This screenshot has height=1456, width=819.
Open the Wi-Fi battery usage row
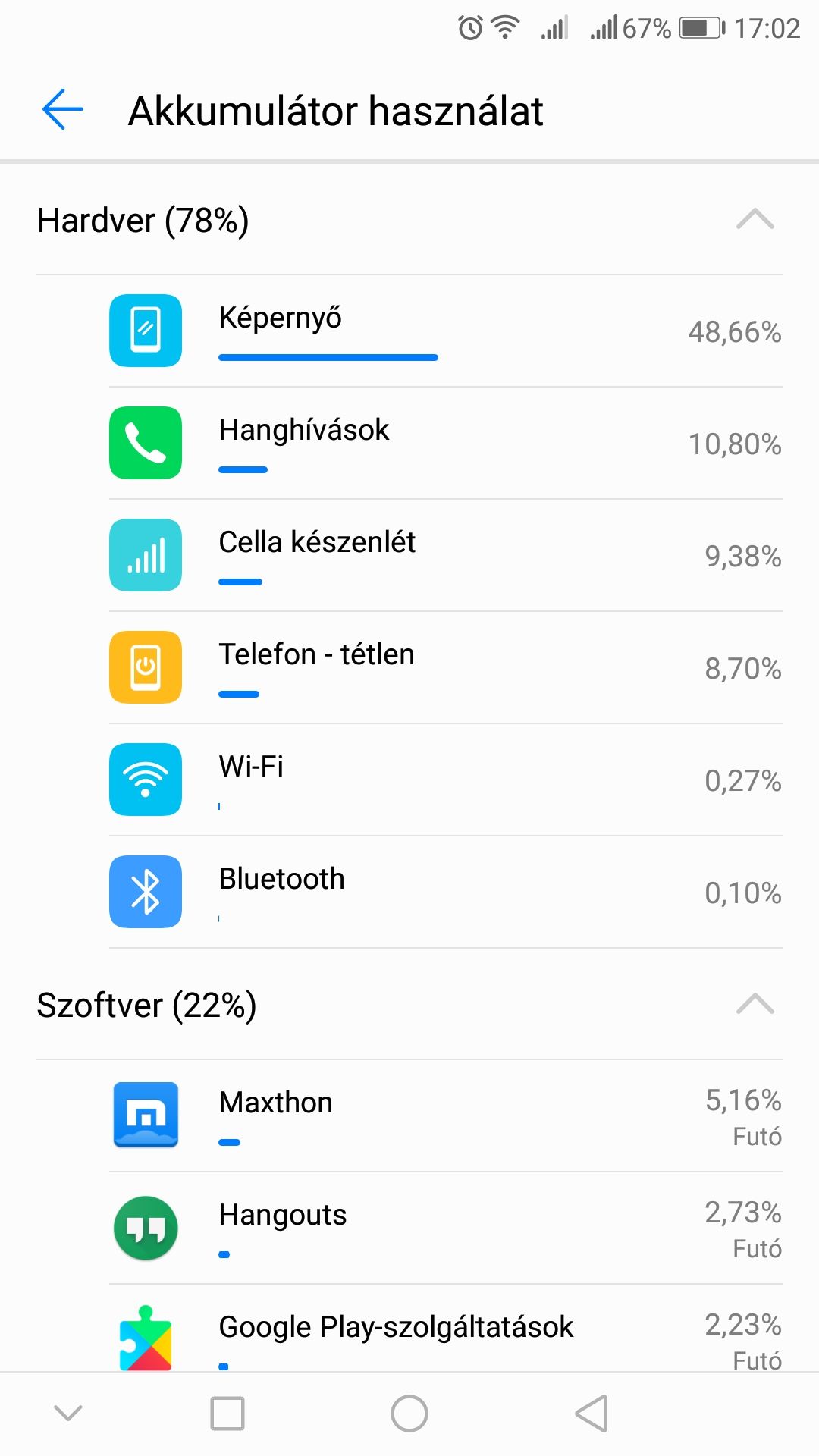pos(446,780)
